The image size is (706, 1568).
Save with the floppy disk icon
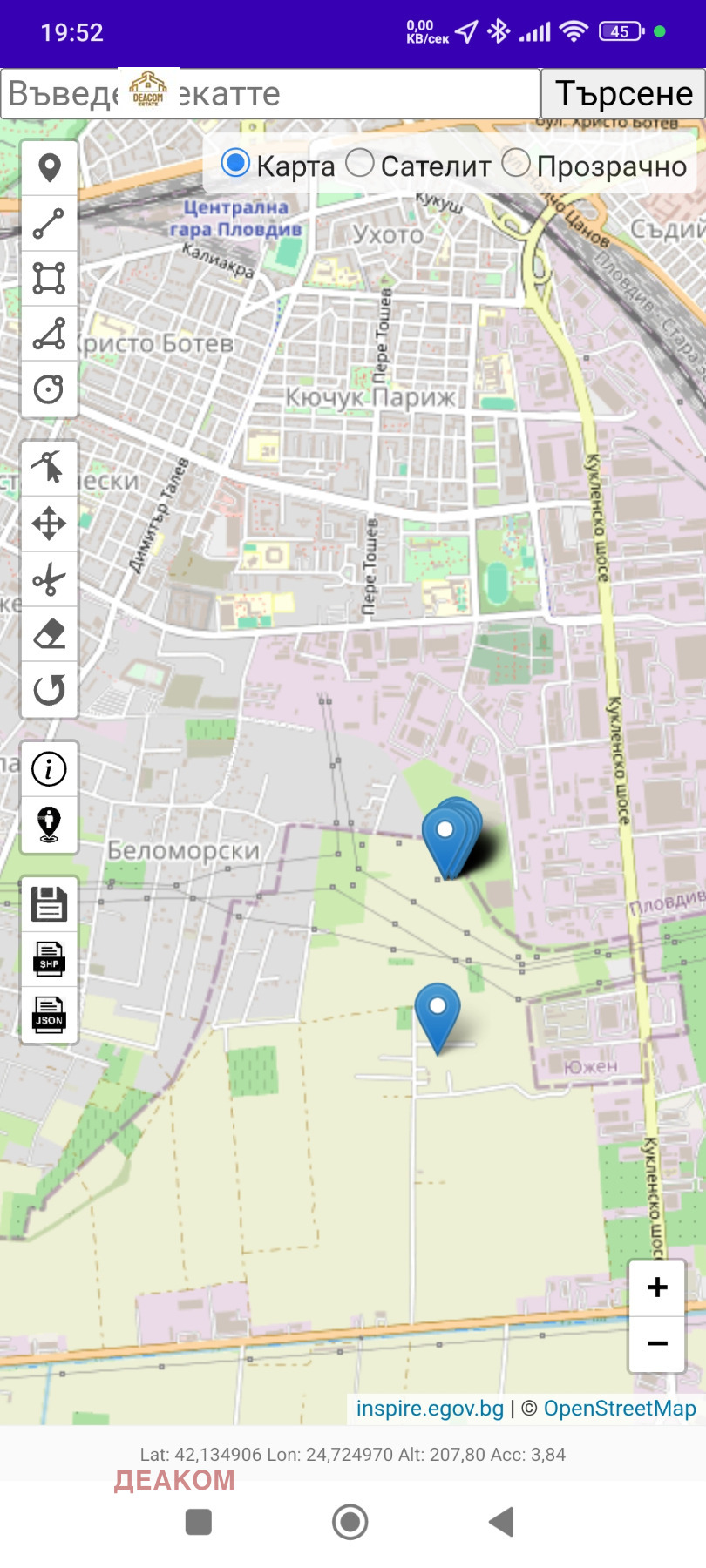point(50,903)
